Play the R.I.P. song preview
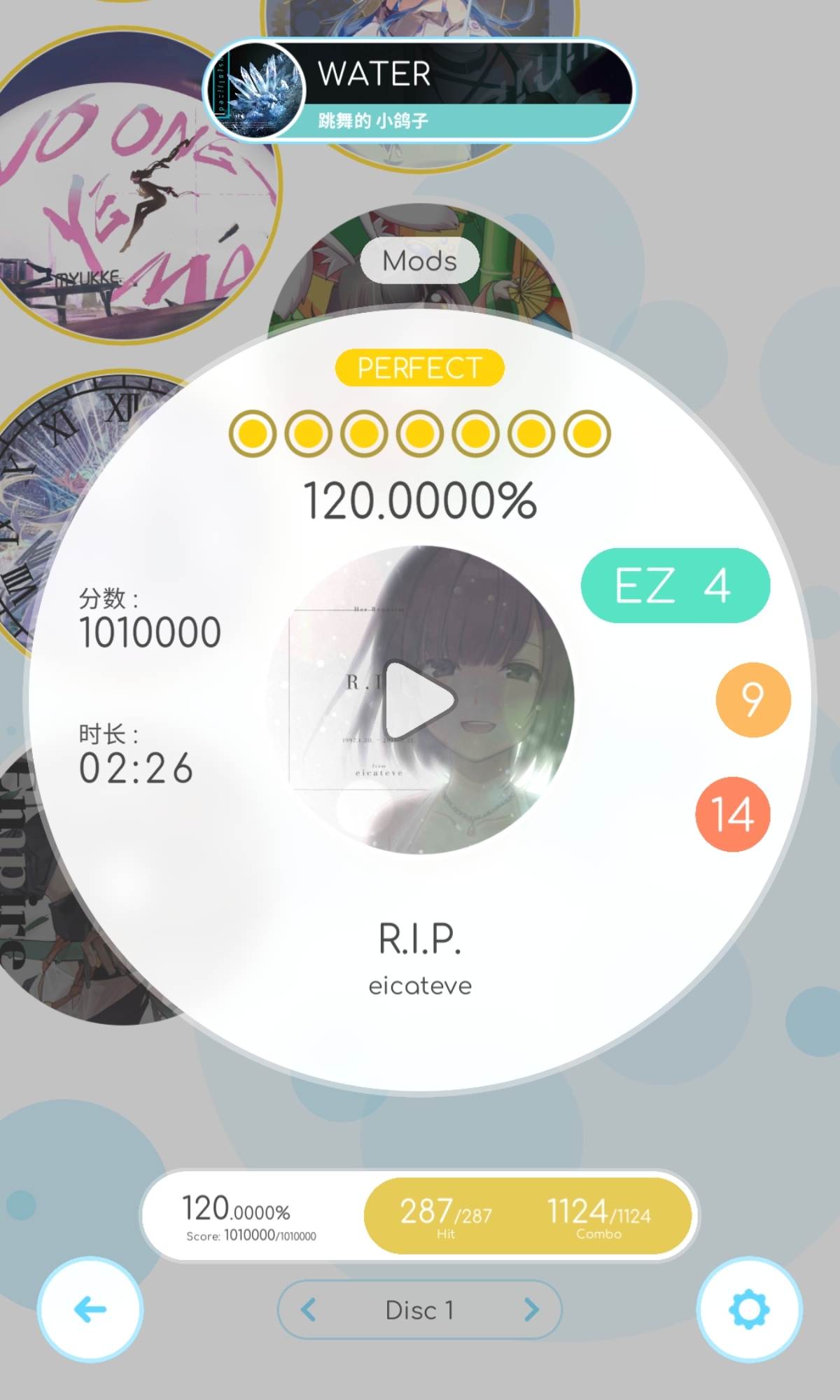The height and width of the screenshot is (1400, 840). tap(420, 700)
